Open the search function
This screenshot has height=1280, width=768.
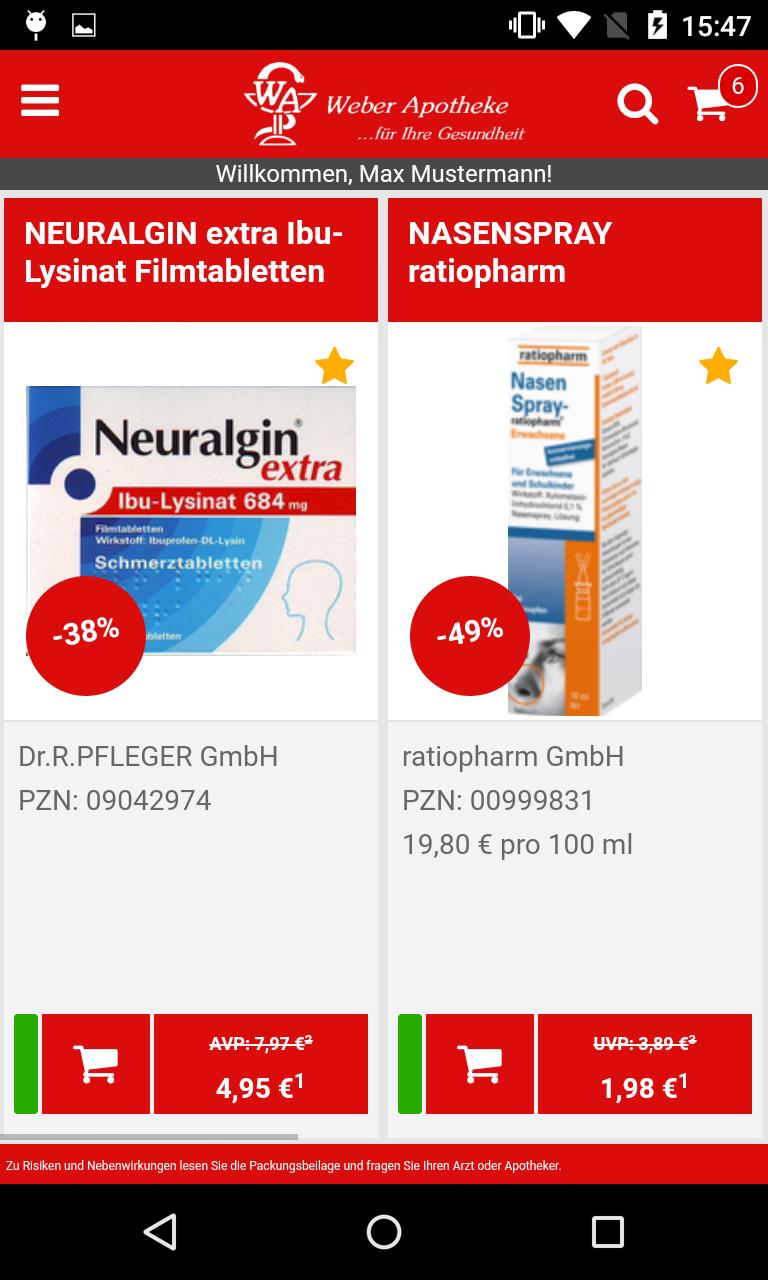click(637, 103)
